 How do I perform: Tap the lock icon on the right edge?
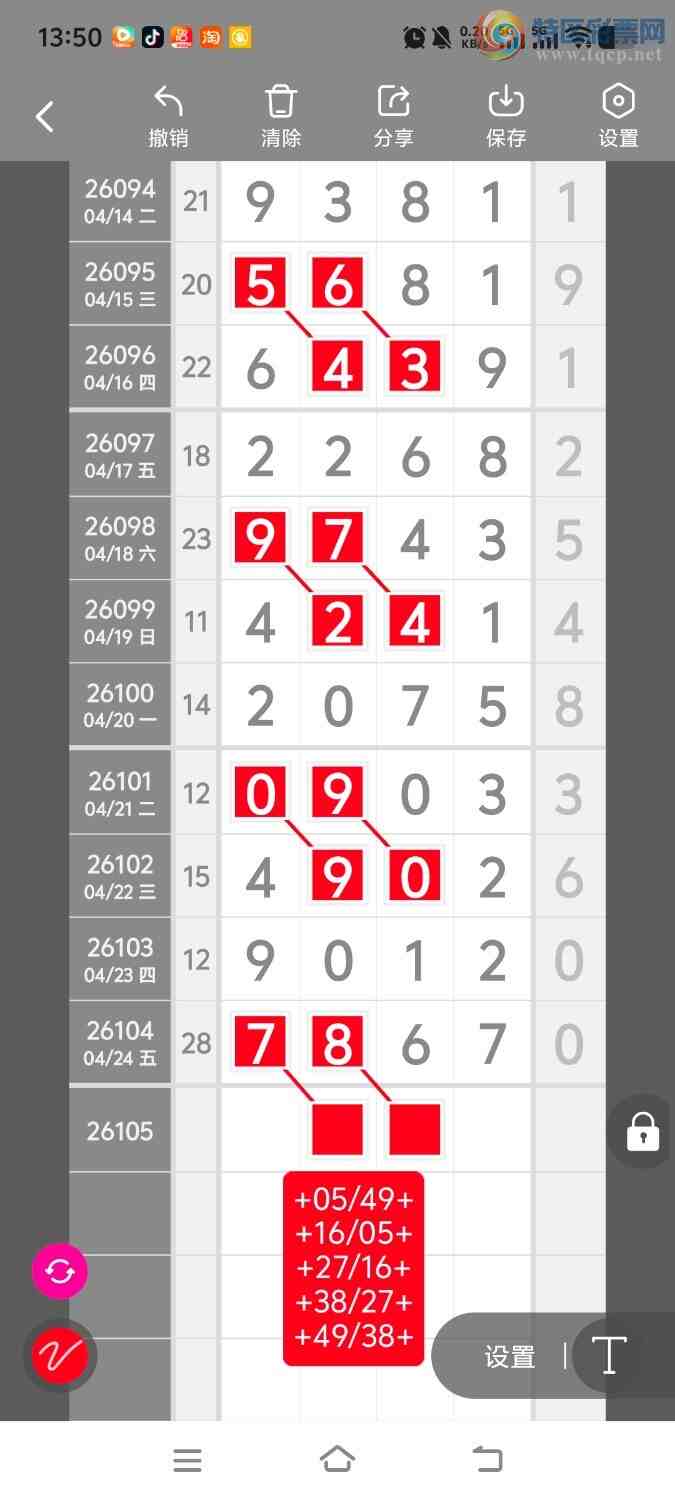(642, 1132)
